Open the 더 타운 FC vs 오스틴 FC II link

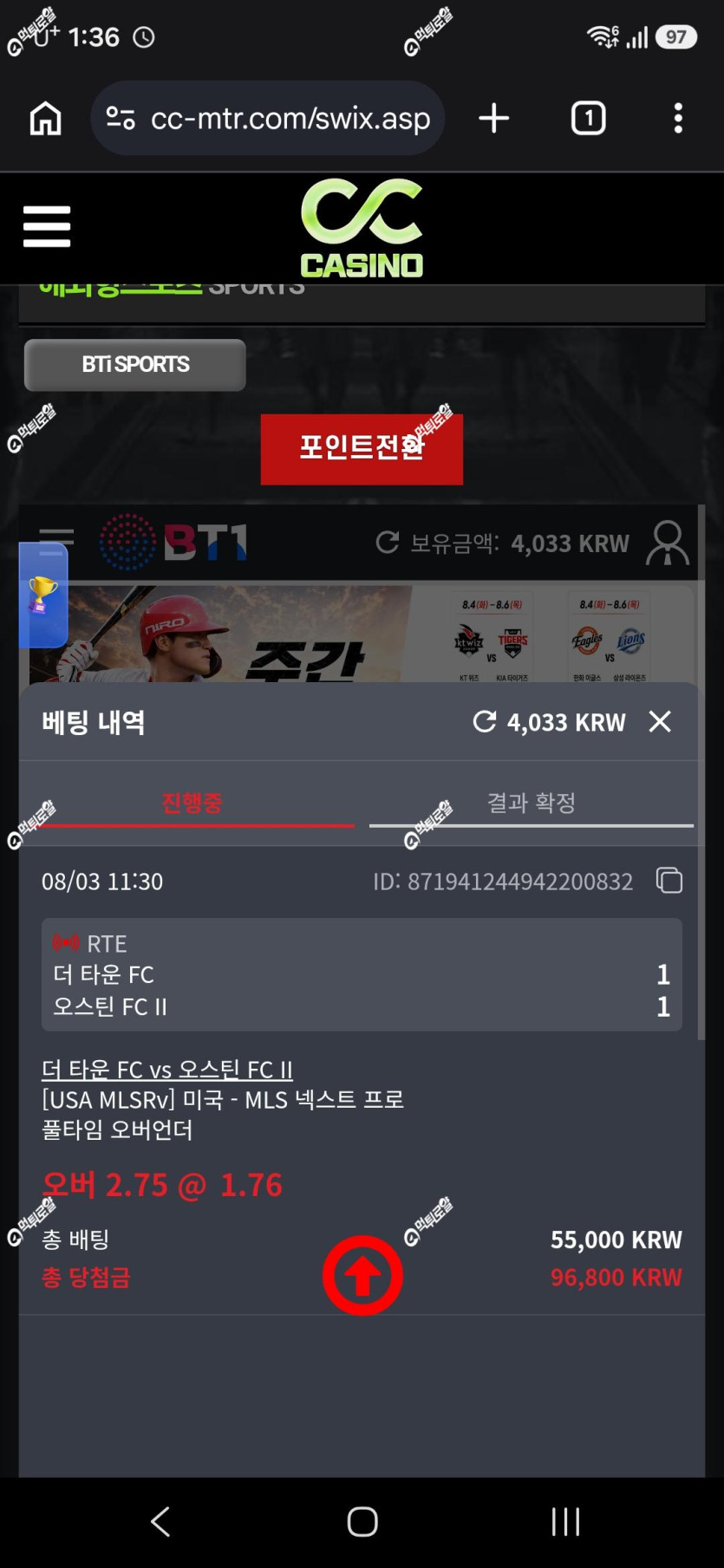(167, 1070)
